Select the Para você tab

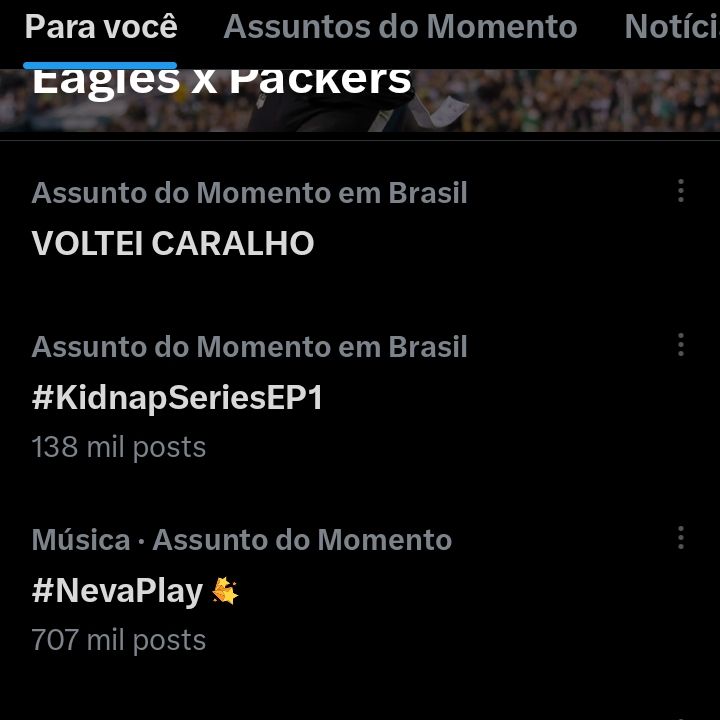click(100, 27)
